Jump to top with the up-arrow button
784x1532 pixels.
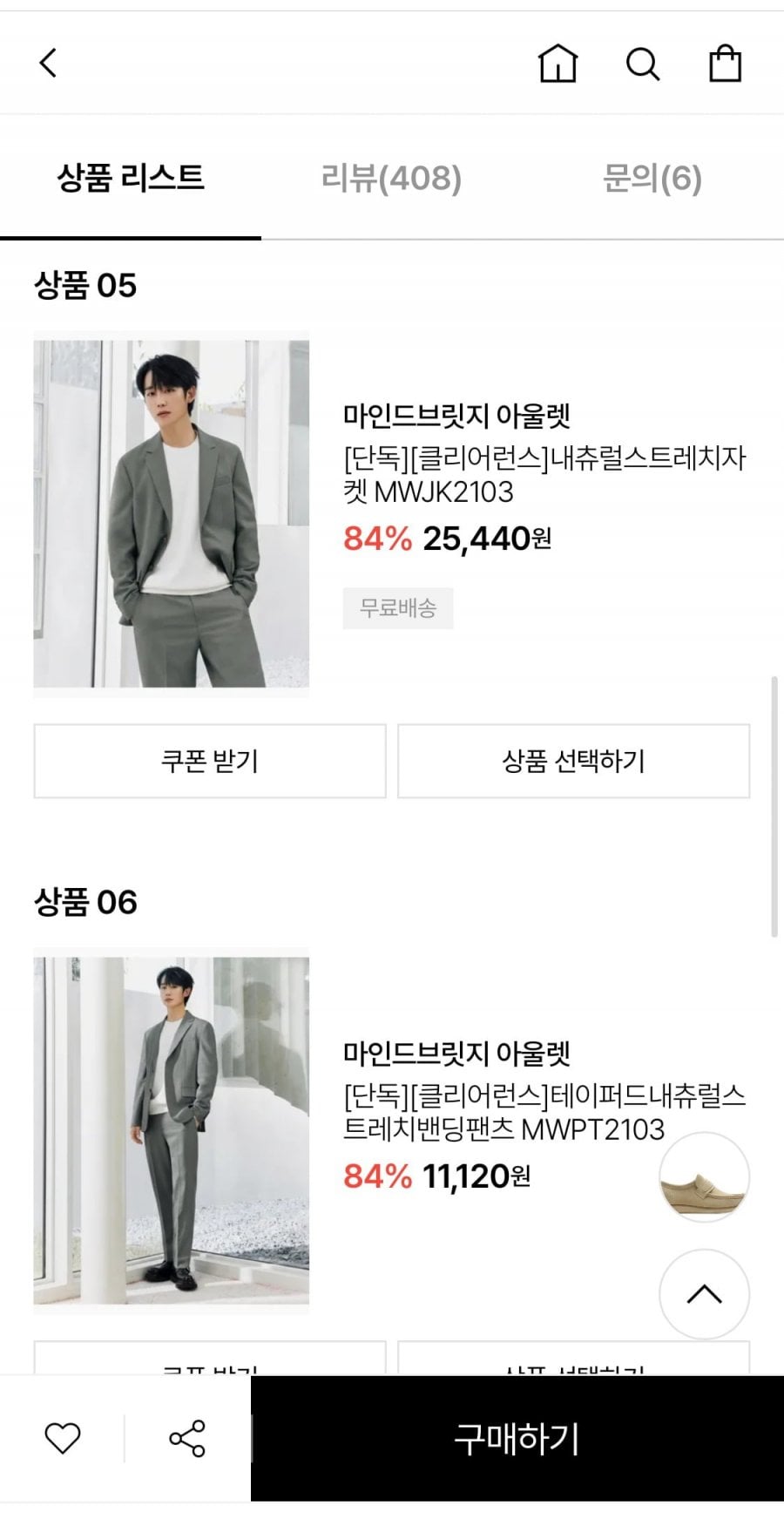[704, 1294]
